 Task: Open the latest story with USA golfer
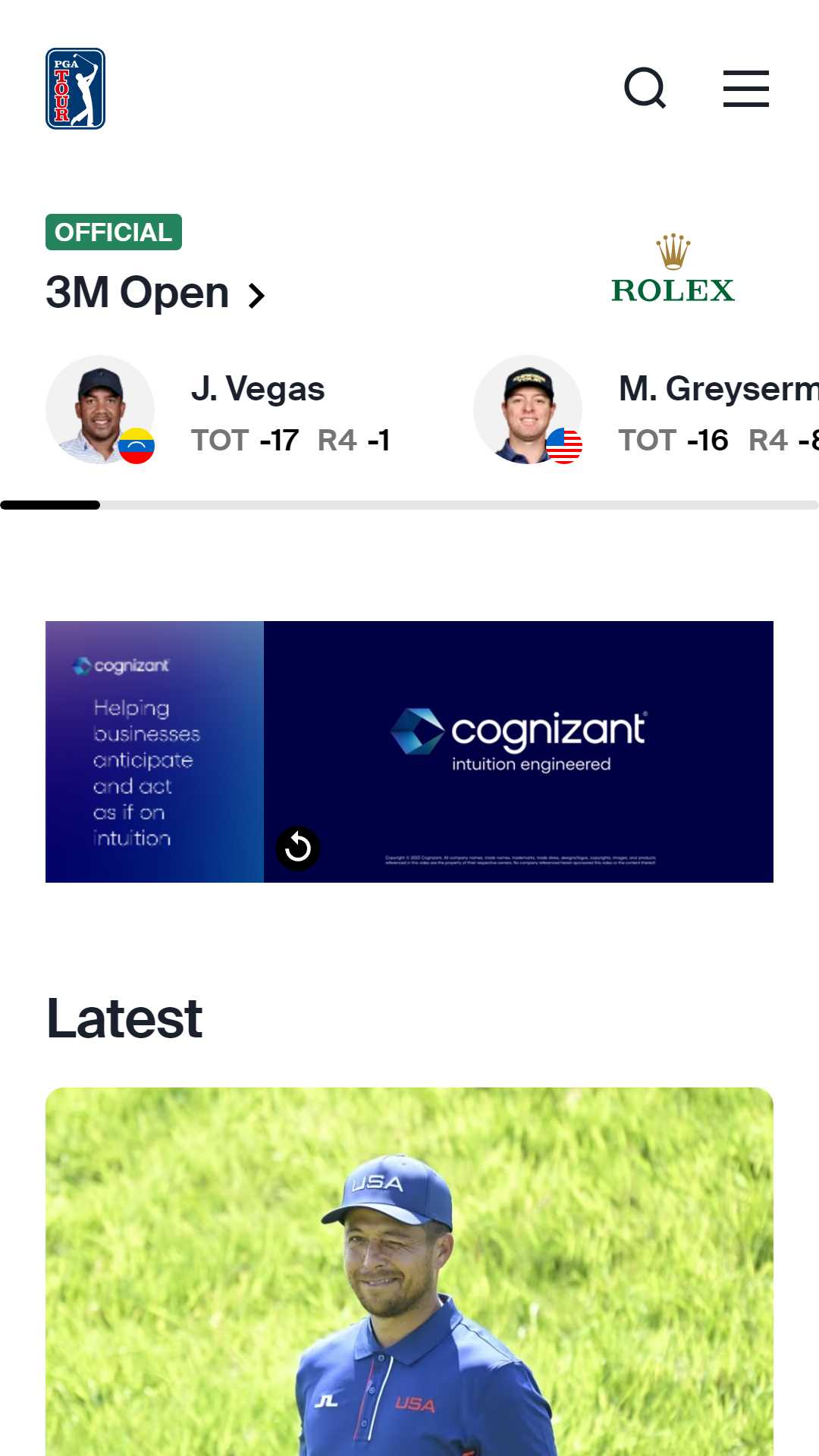point(409,1272)
